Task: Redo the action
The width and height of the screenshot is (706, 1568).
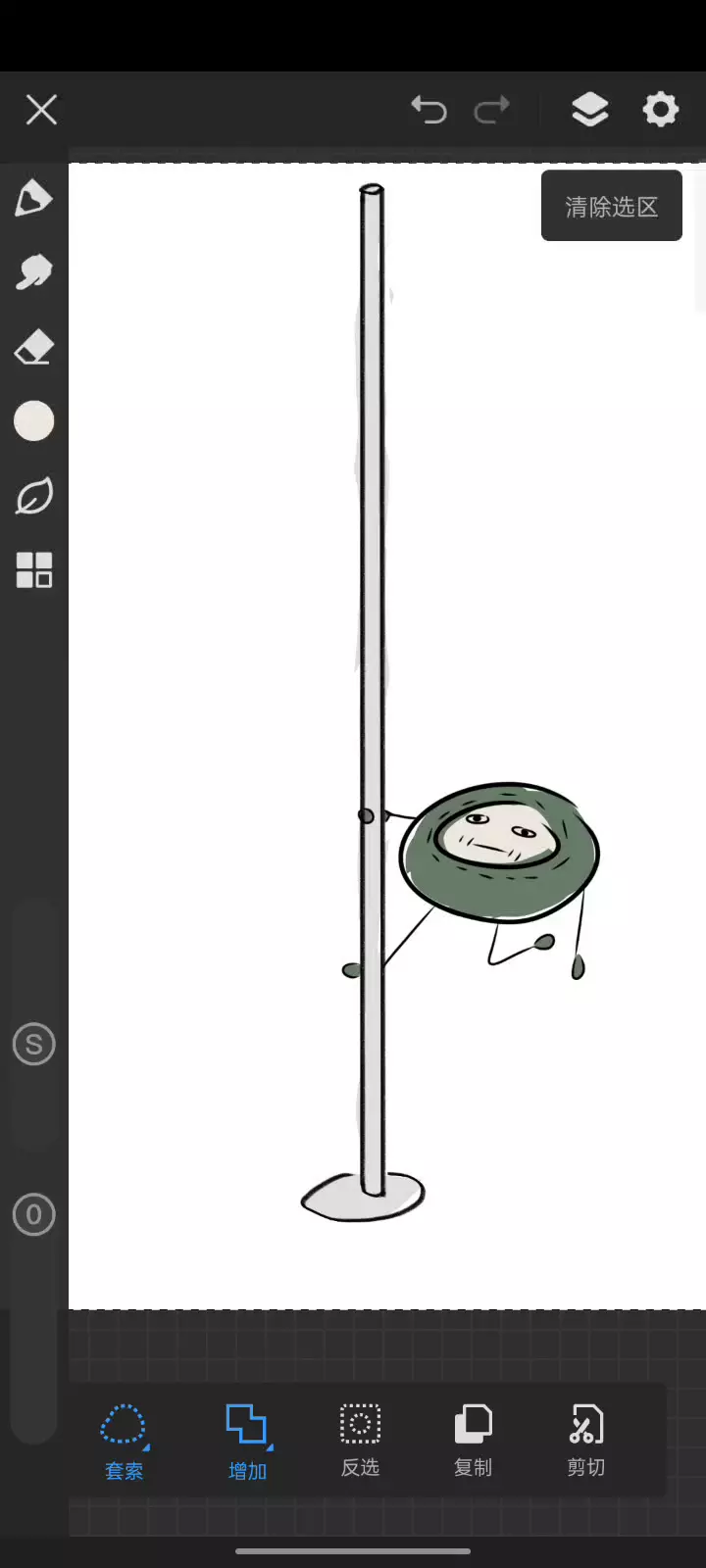Action: pyautogui.click(x=492, y=110)
